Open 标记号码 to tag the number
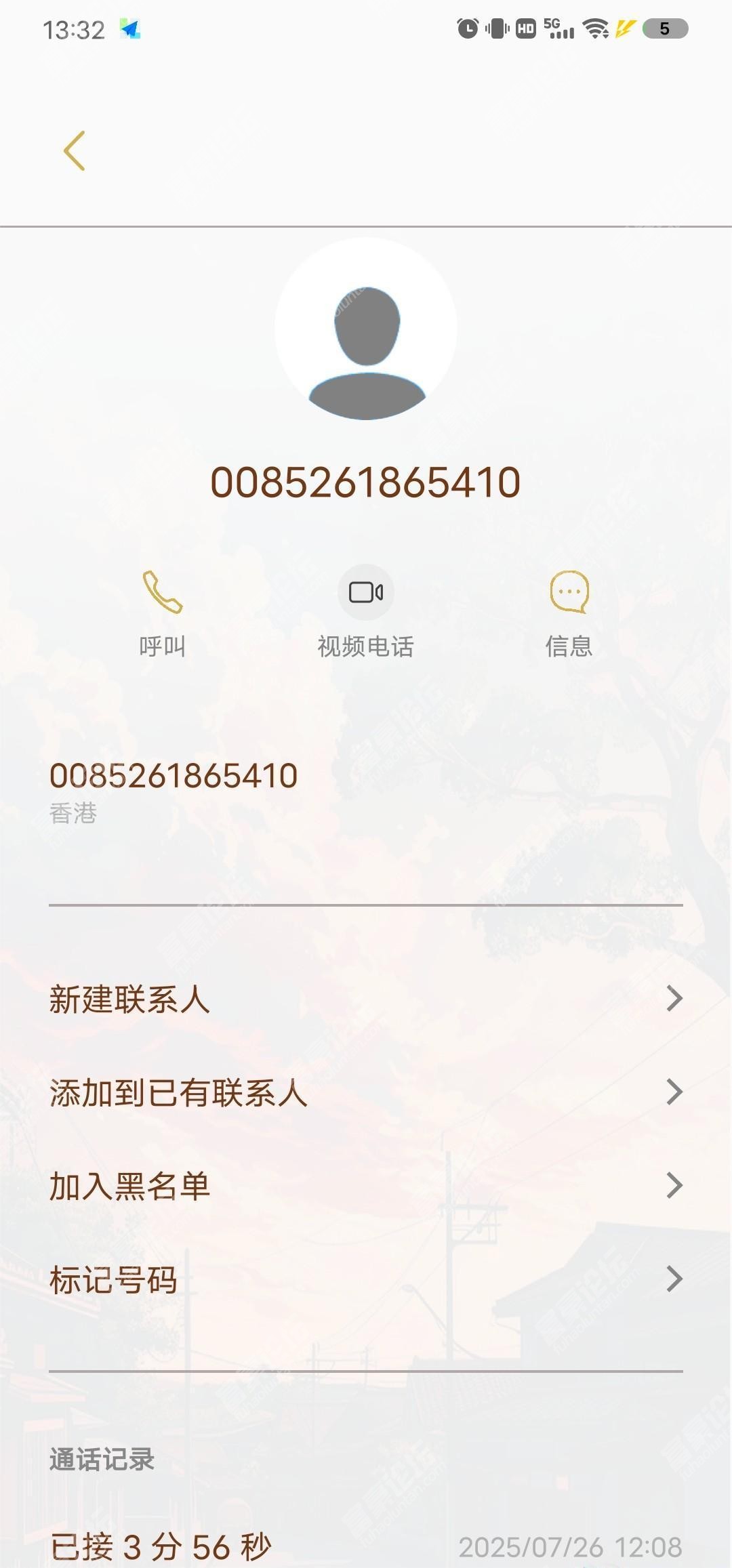Viewport: 732px width, 1568px height. click(366, 1279)
